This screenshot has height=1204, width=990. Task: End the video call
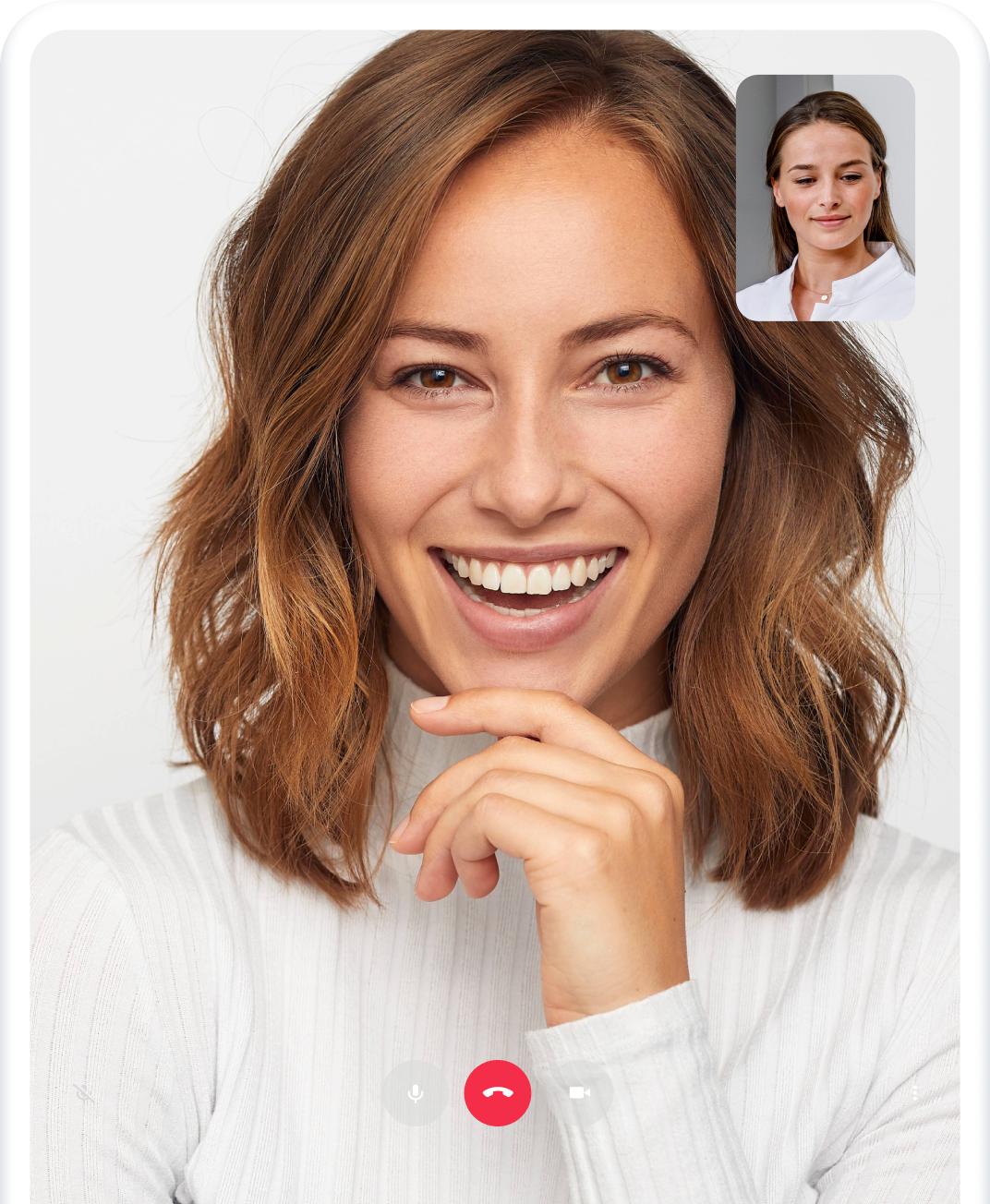tap(497, 1092)
